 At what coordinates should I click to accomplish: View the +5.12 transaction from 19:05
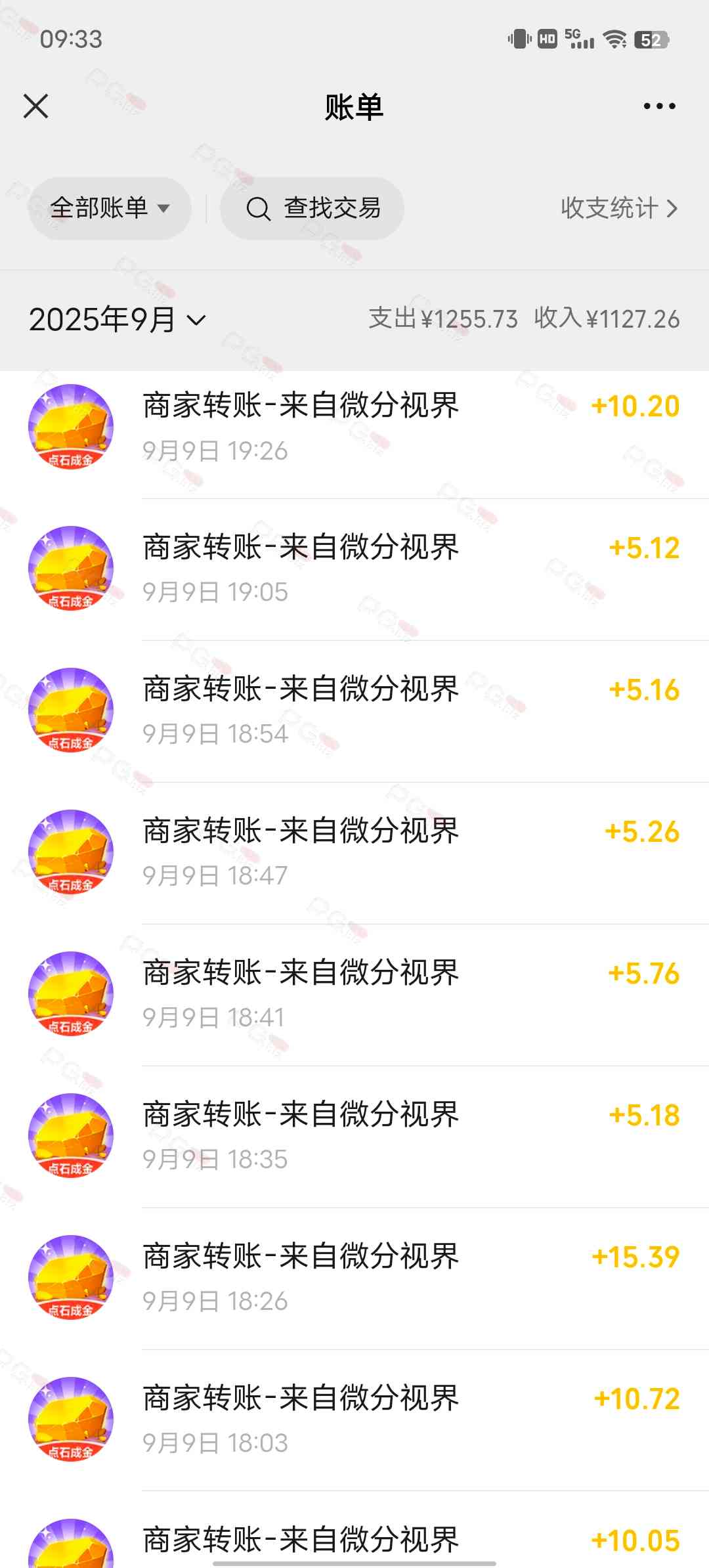354,569
